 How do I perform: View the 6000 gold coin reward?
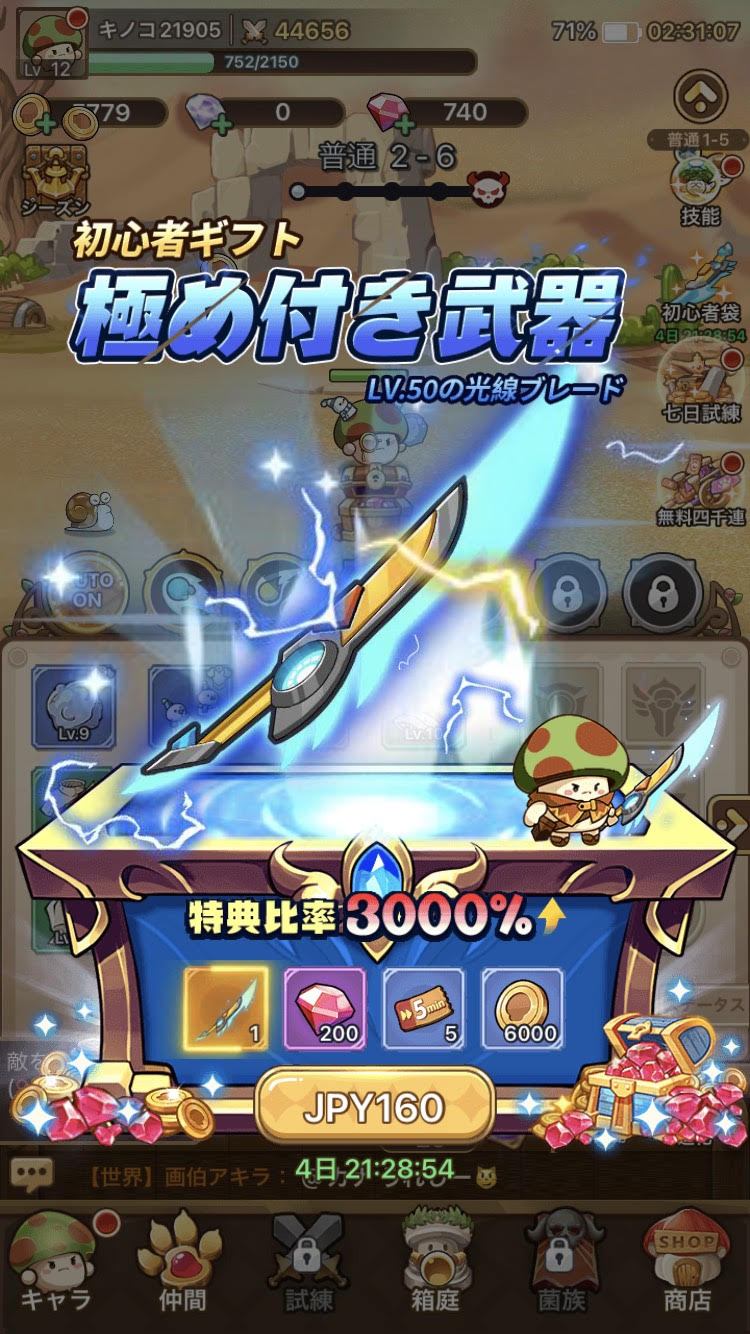coord(523,1008)
